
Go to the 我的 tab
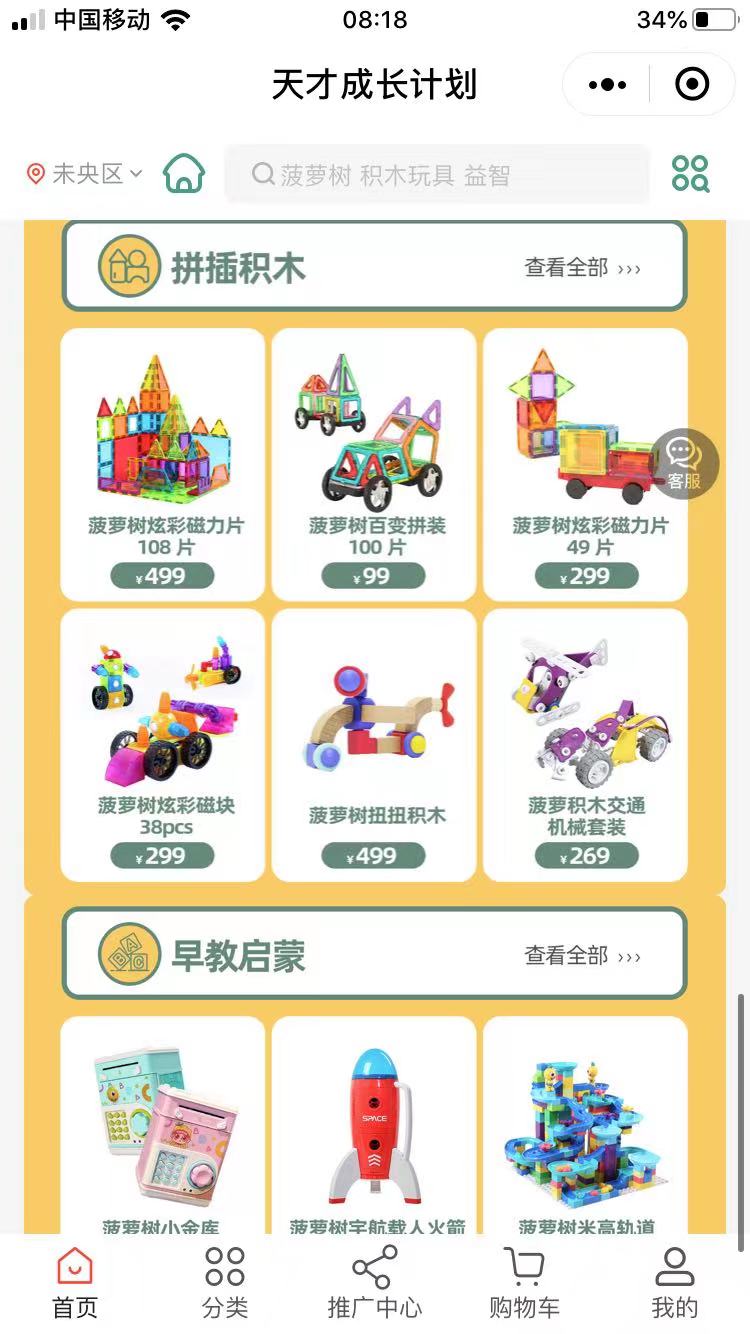point(674,1282)
